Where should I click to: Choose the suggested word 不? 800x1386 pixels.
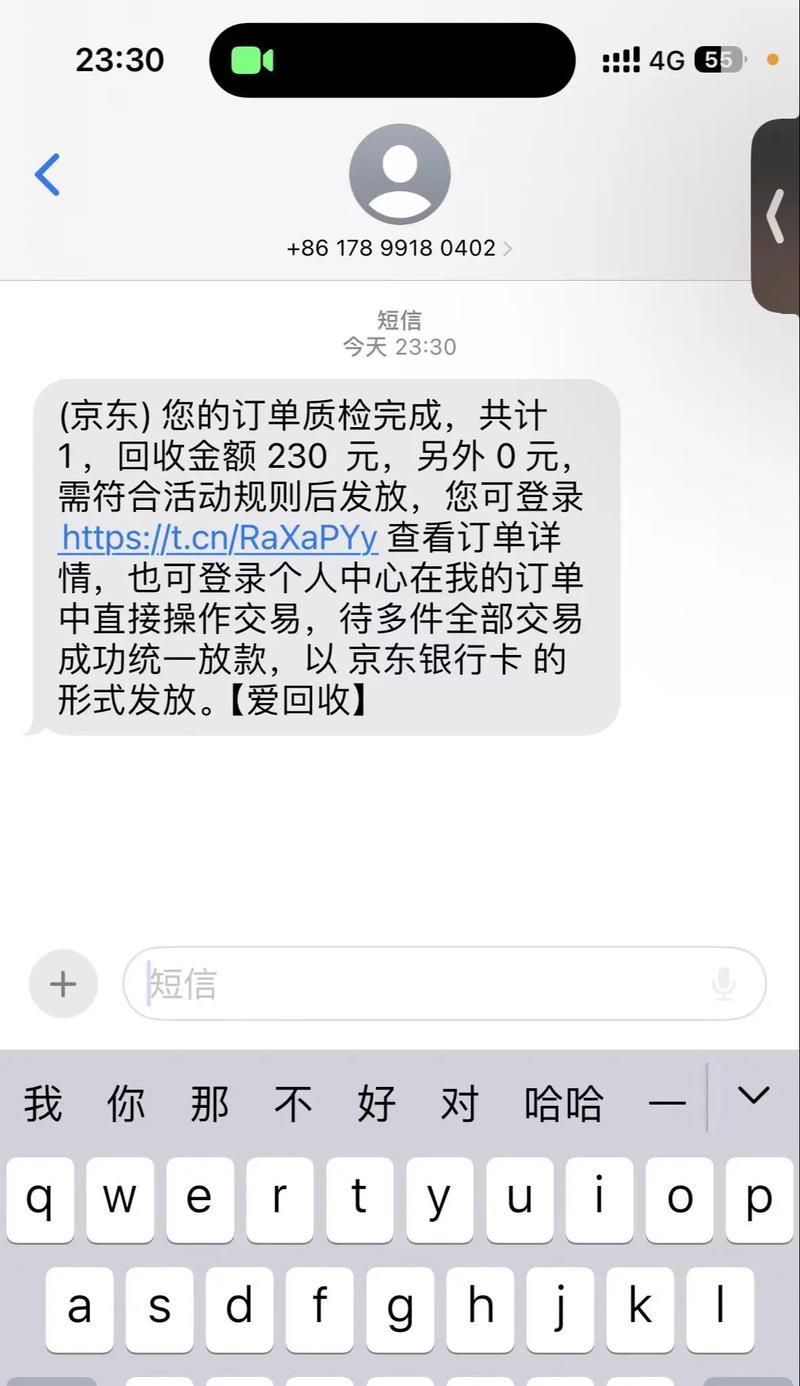pyautogui.click(x=293, y=1104)
